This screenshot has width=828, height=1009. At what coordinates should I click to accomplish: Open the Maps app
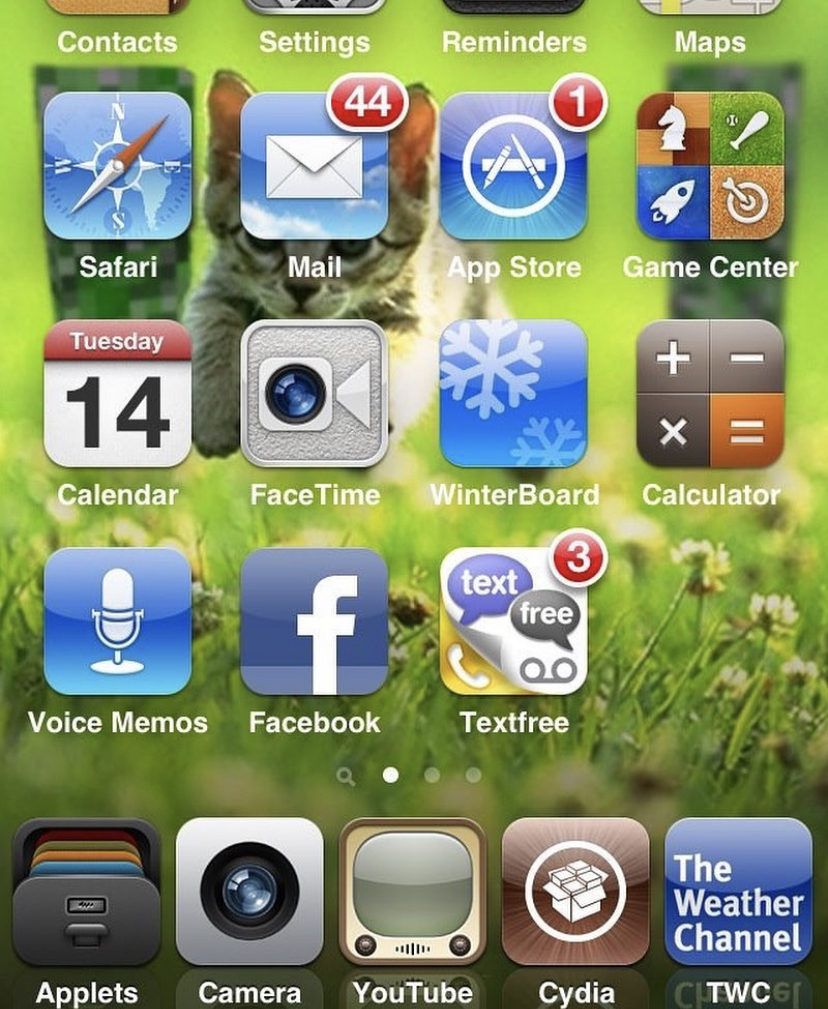710,10
